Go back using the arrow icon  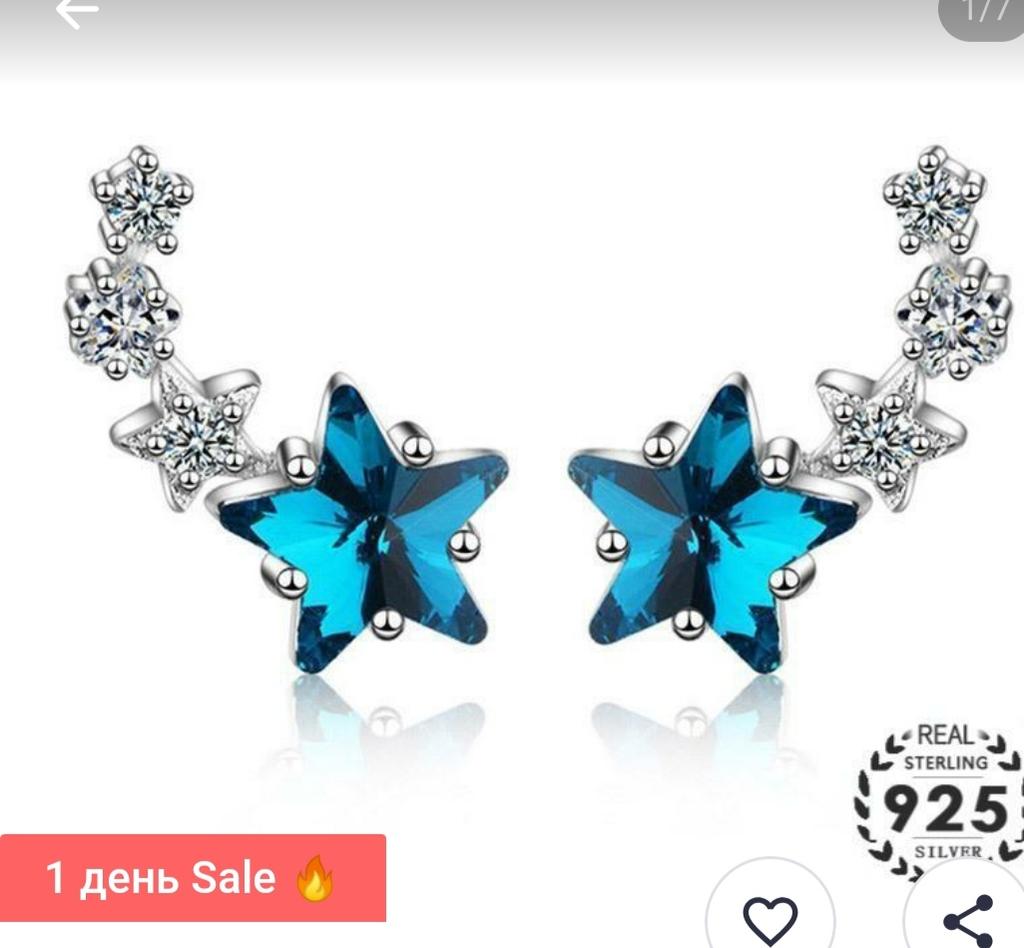pyautogui.click(x=77, y=12)
